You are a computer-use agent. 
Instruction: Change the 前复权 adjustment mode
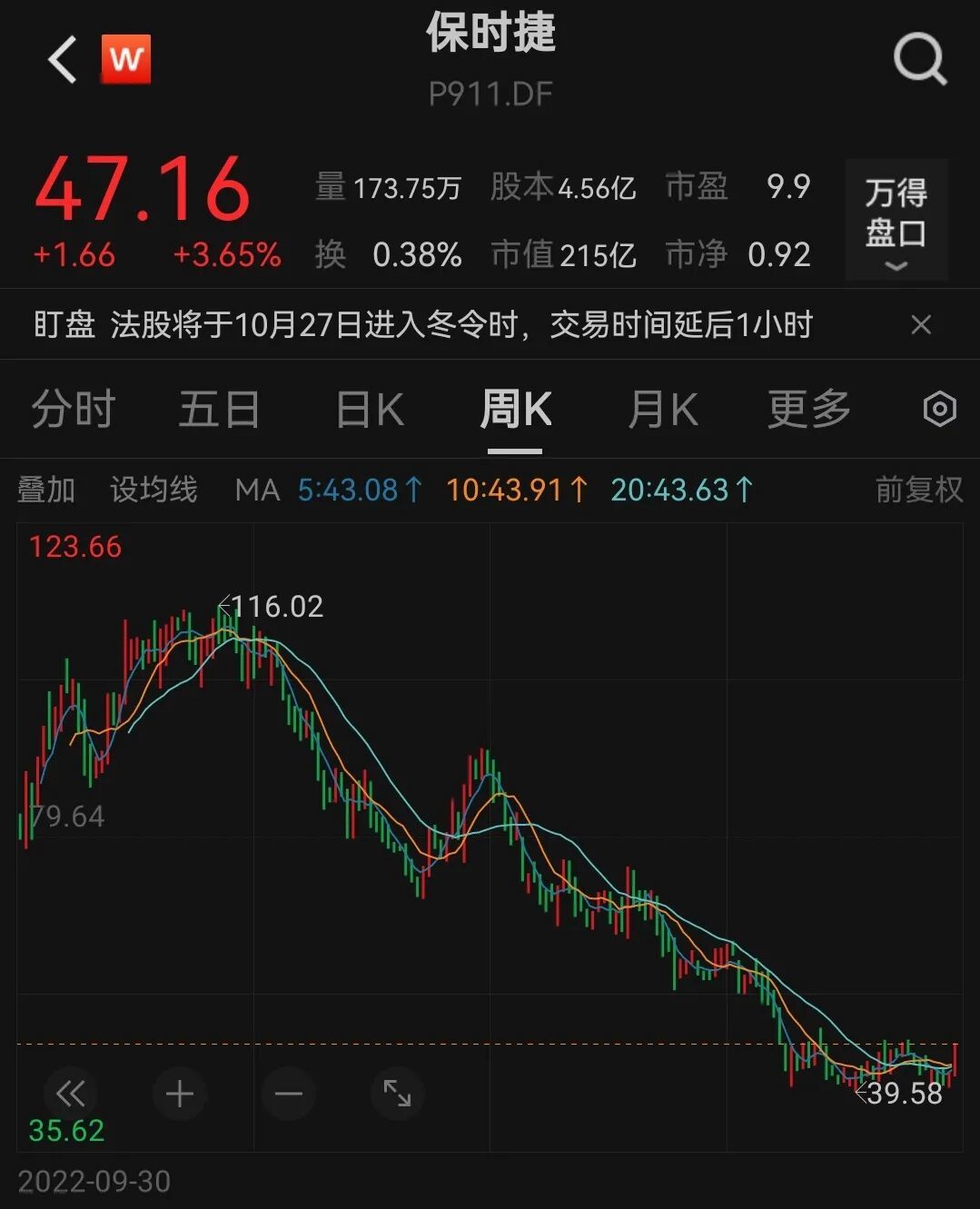tap(918, 490)
